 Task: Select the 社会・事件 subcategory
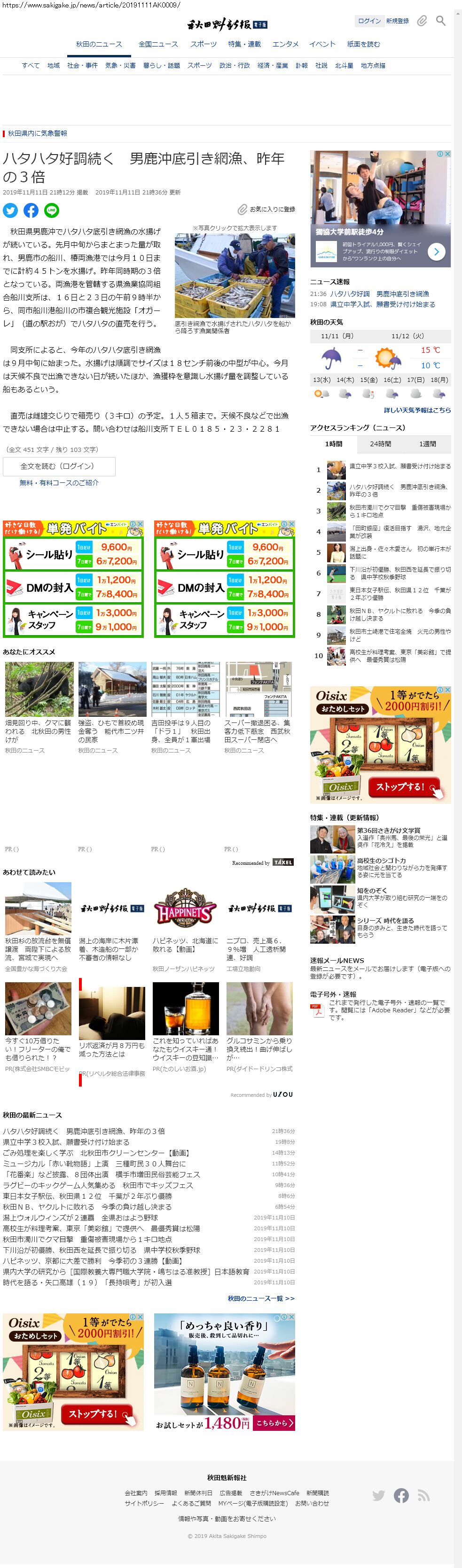click(82, 66)
